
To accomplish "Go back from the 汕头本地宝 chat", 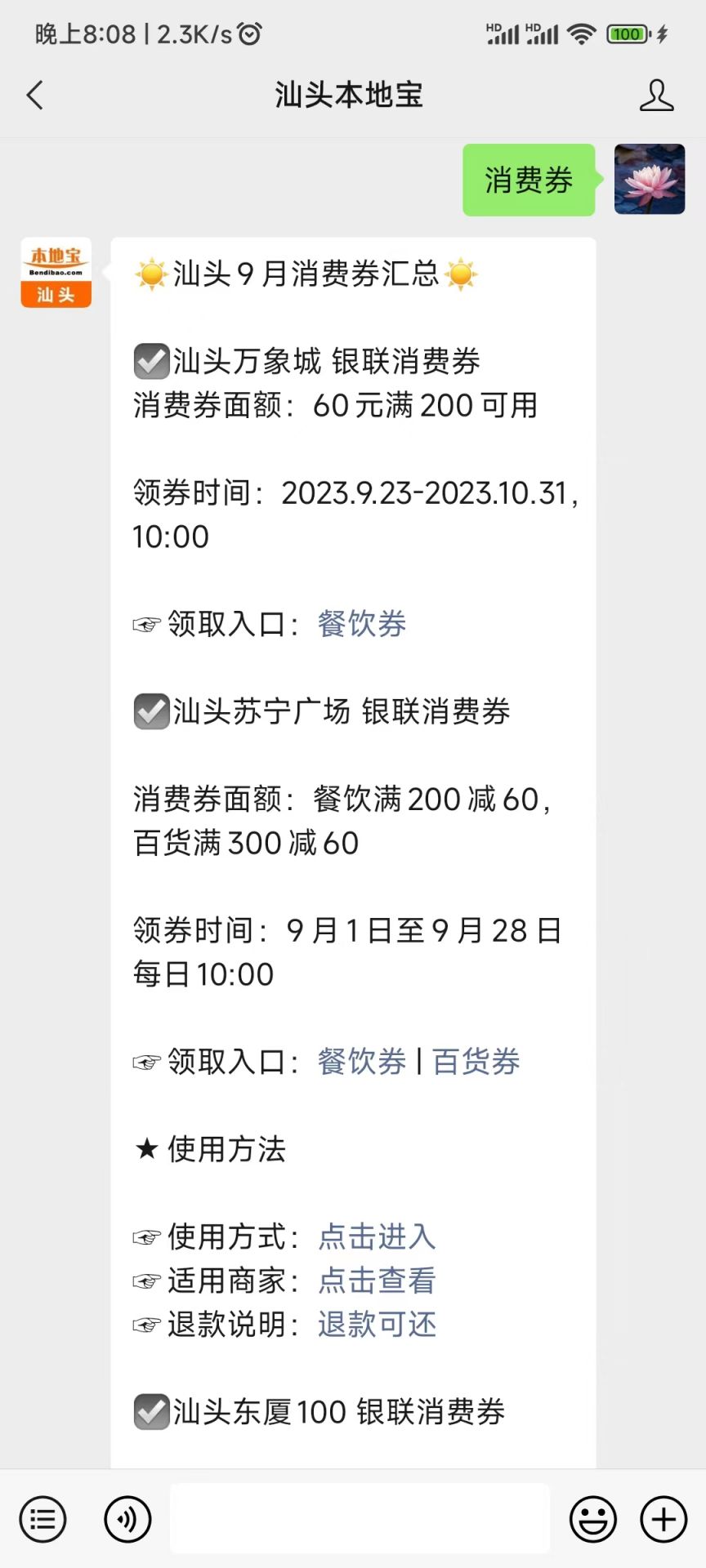I will 35,96.
